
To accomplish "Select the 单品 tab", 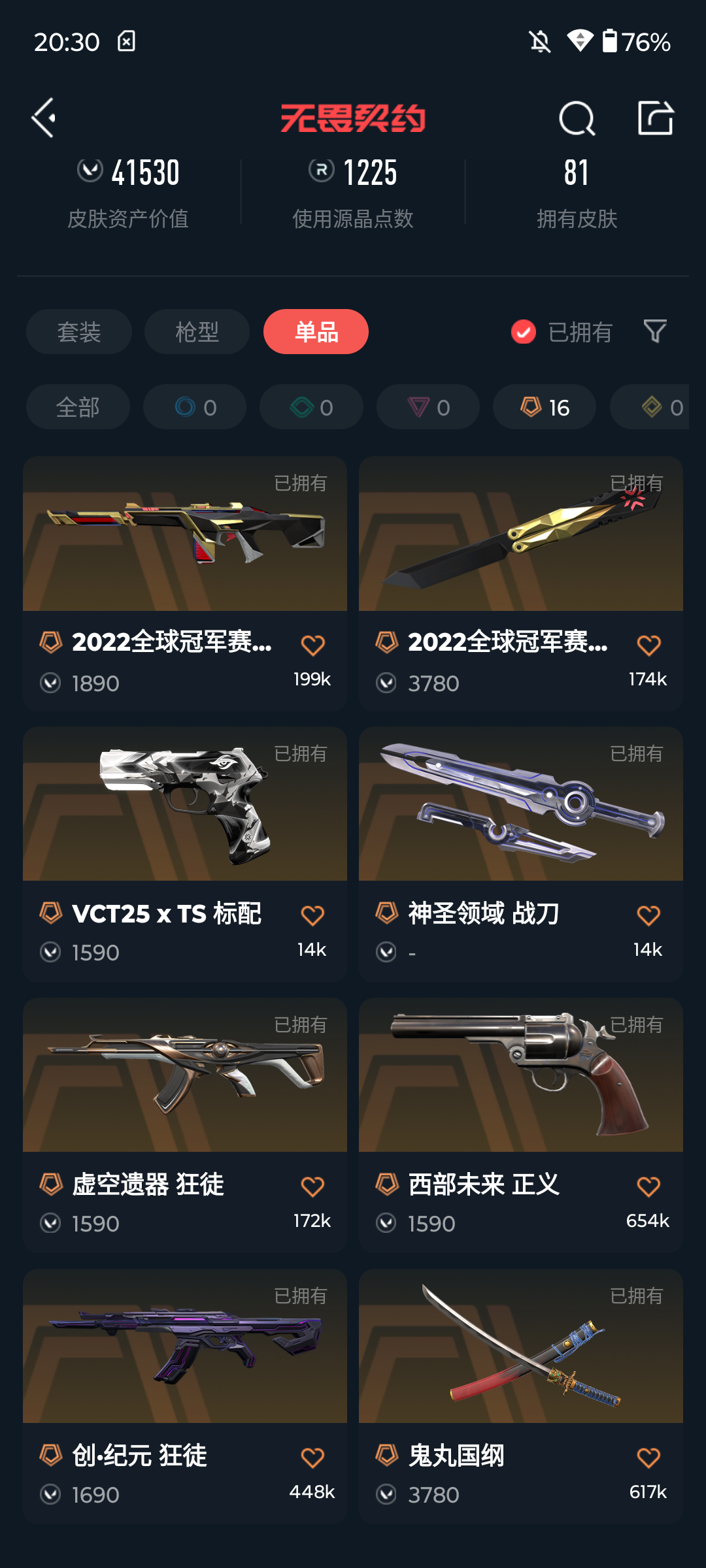I will tap(316, 332).
